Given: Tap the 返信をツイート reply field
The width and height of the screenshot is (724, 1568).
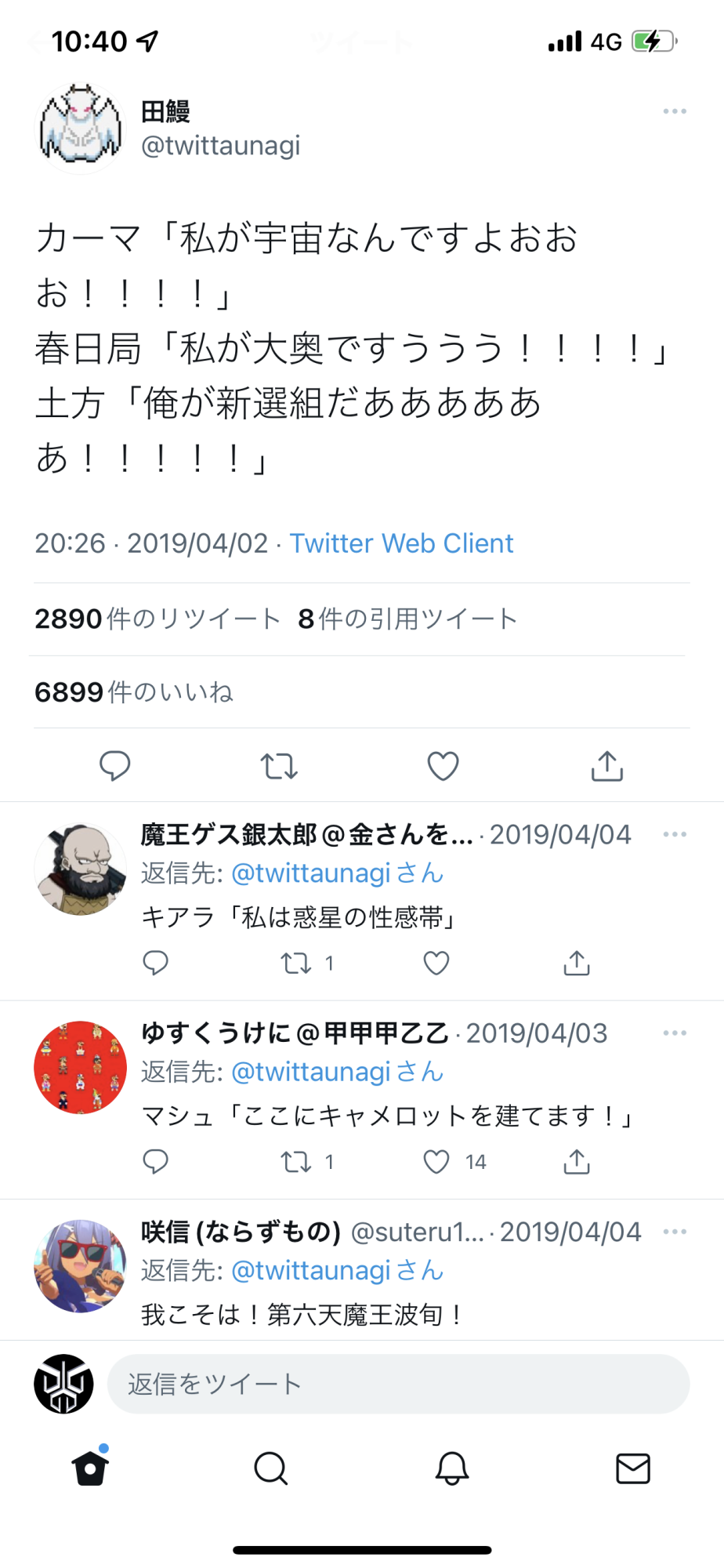Looking at the screenshot, I should pos(398,1384).
